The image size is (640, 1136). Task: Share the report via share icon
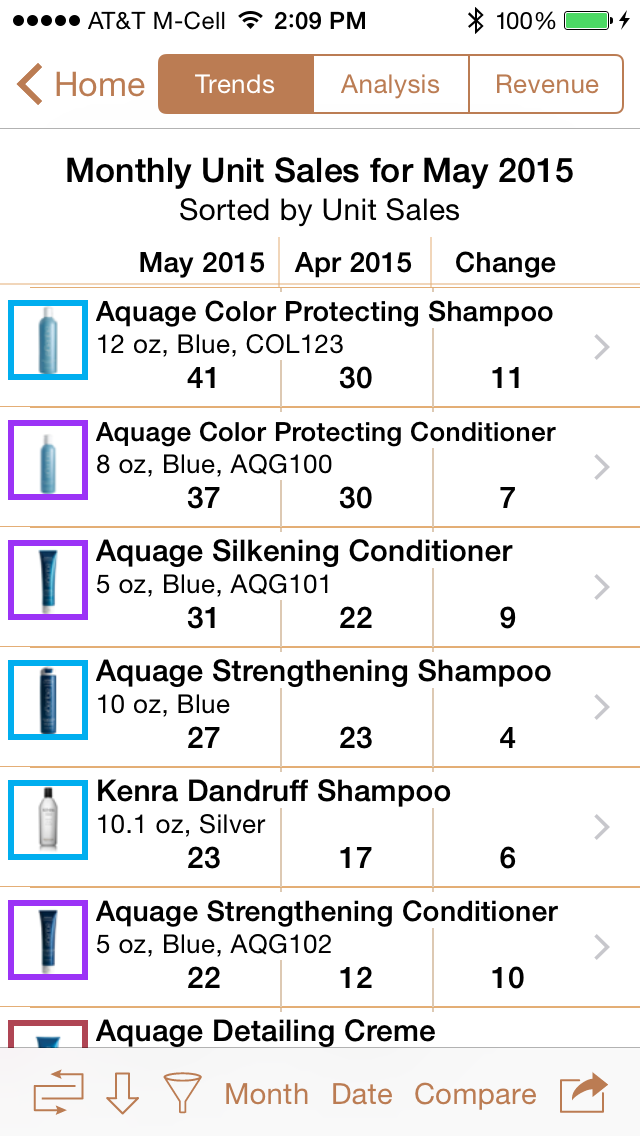point(583,1092)
